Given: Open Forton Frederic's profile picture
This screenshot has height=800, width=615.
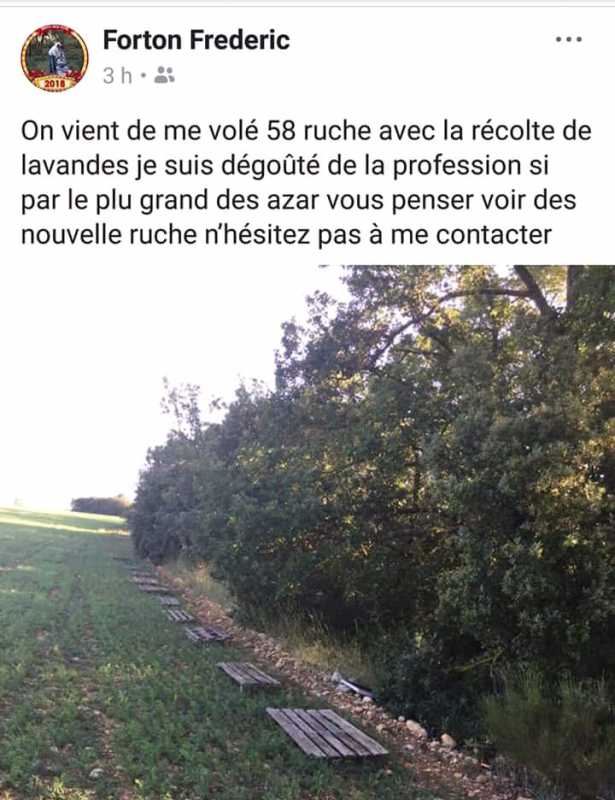Looking at the screenshot, I should coord(55,58).
